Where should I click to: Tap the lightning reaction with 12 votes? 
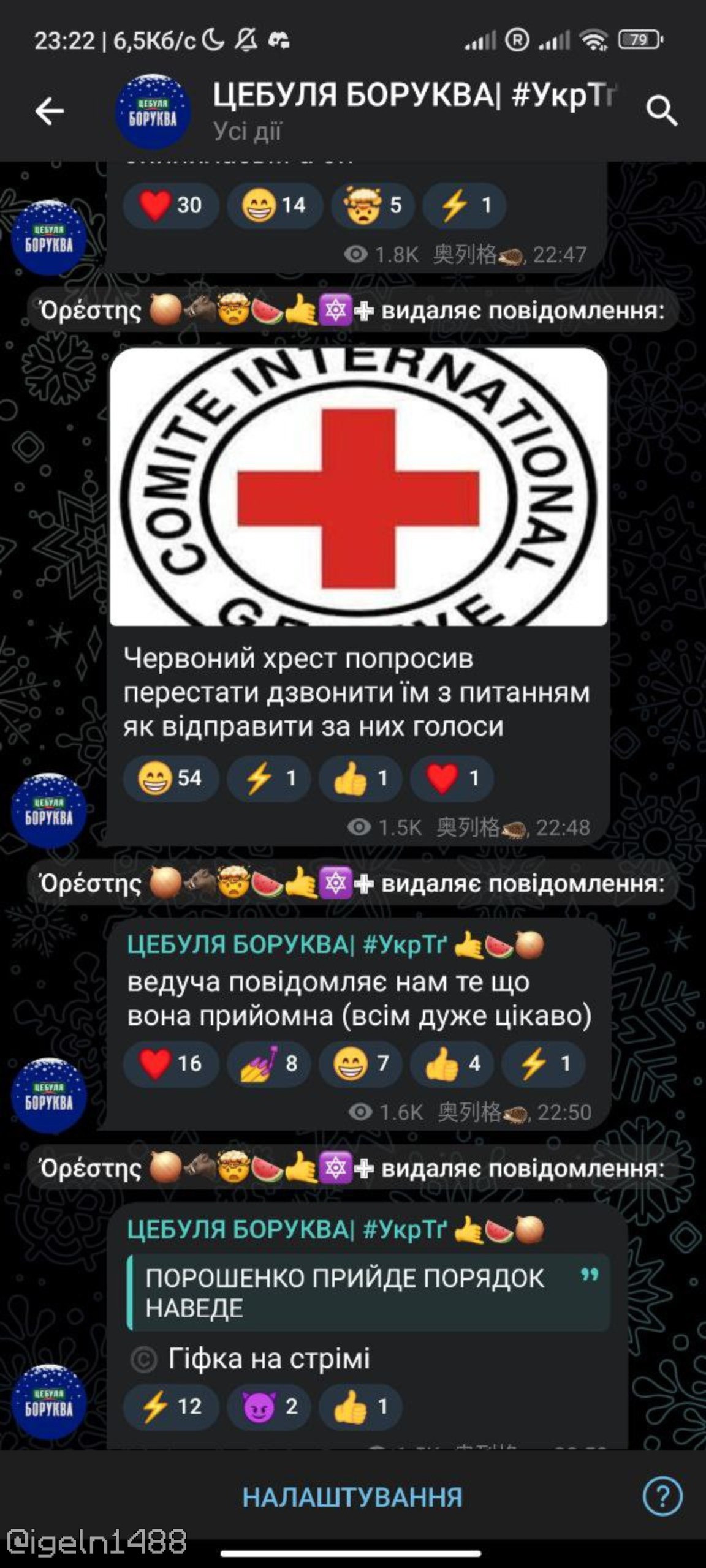170,1406
